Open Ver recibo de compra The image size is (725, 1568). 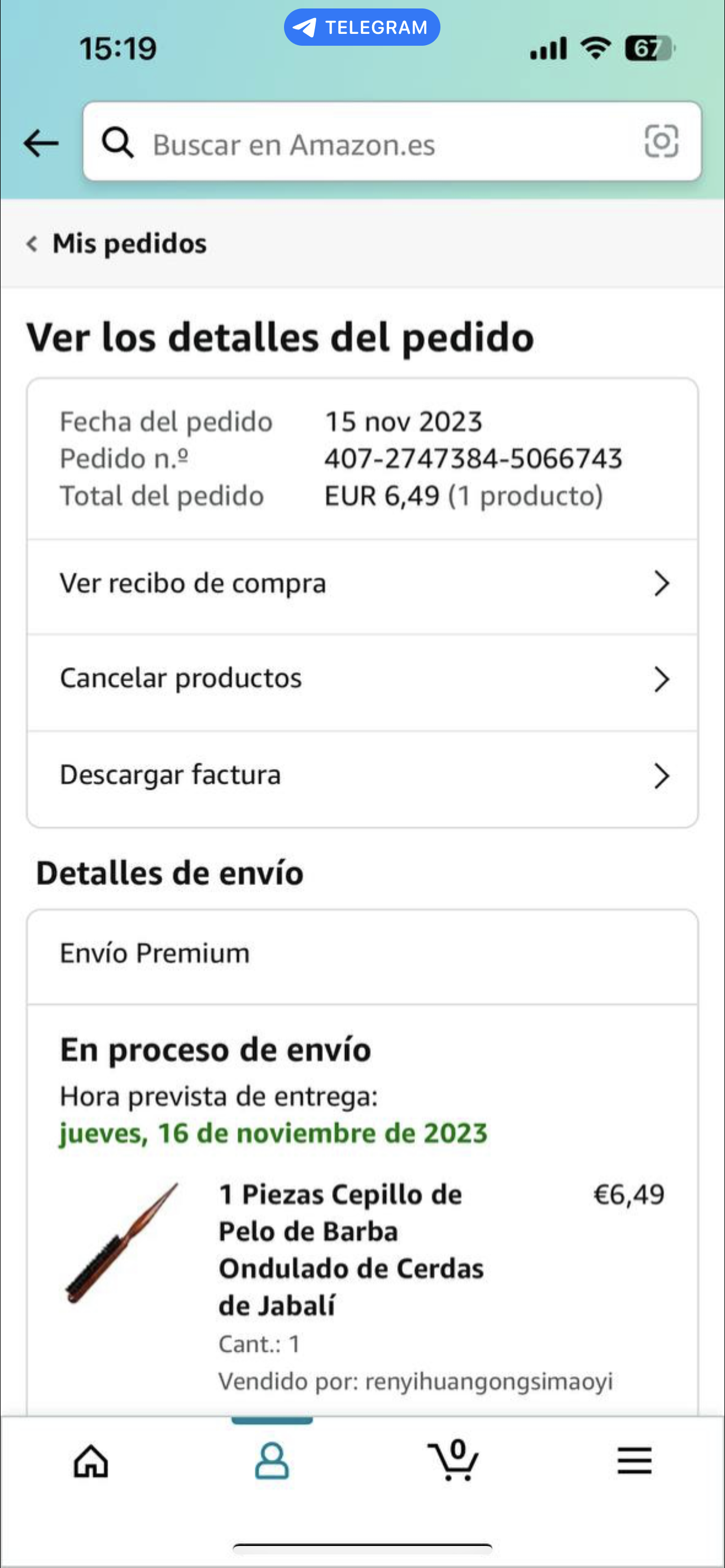[x=363, y=584]
